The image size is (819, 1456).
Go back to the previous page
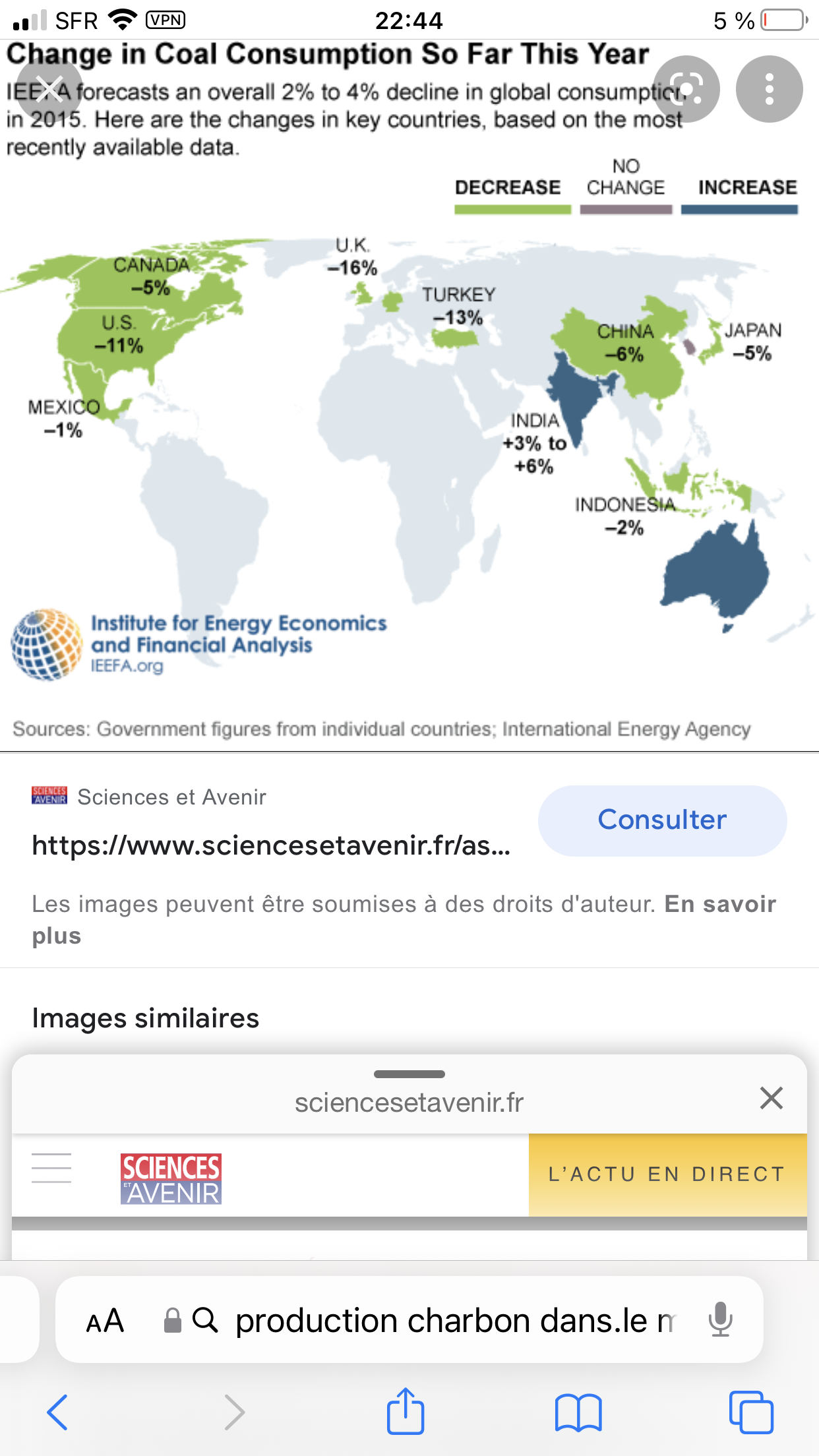(57, 1412)
